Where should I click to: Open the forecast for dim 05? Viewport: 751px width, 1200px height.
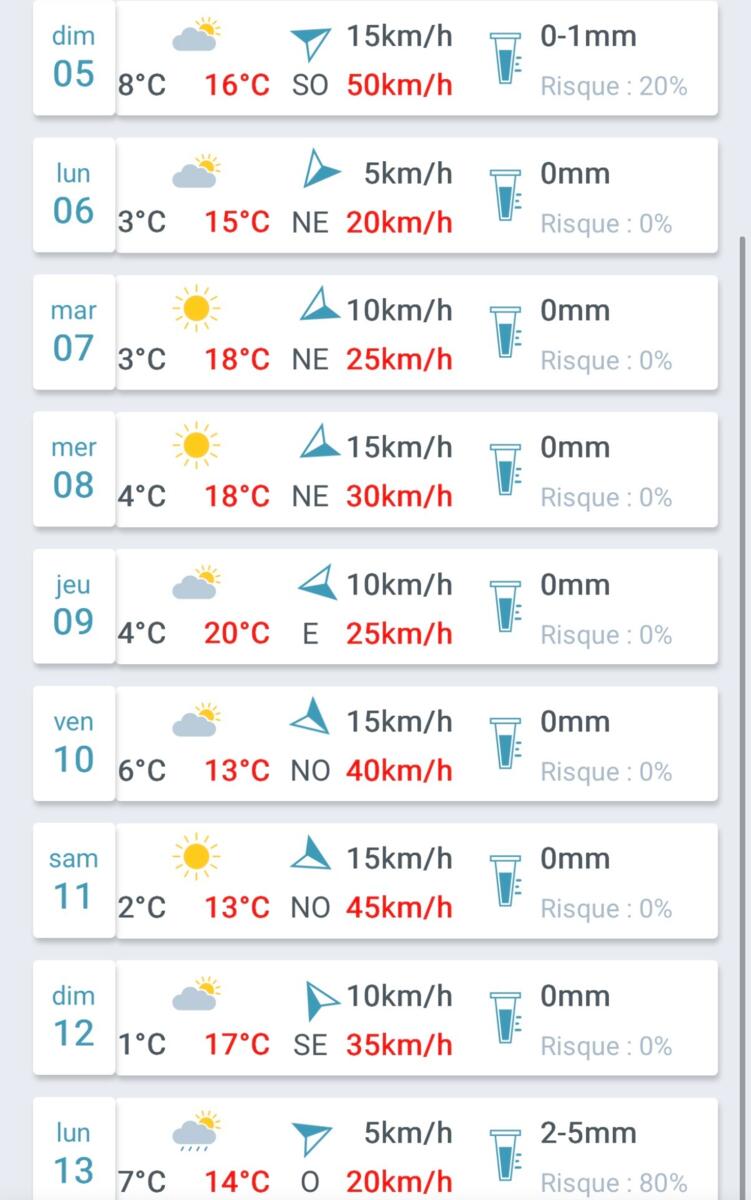(x=375, y=60)
